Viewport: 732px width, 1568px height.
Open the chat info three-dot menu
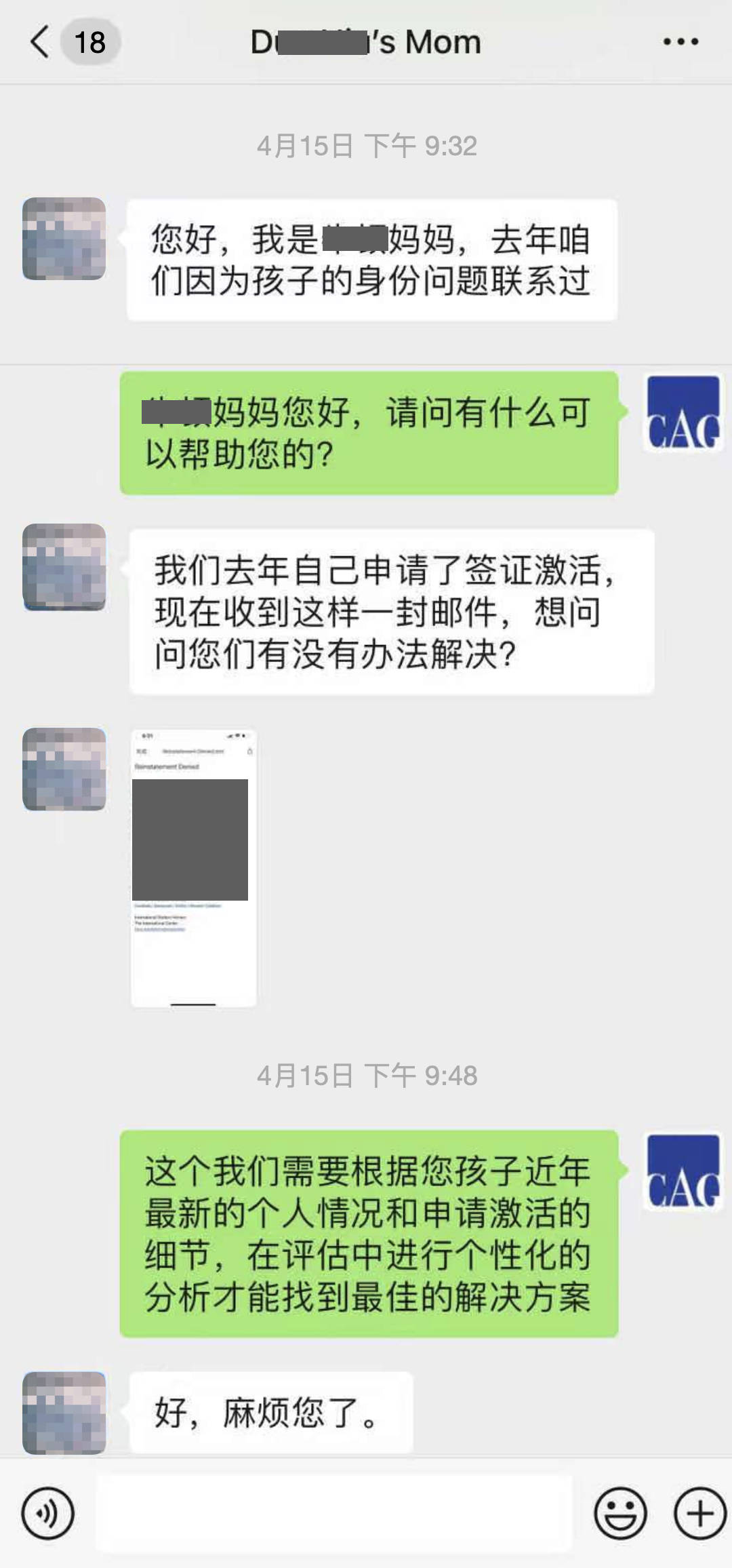tap(680, 42)
